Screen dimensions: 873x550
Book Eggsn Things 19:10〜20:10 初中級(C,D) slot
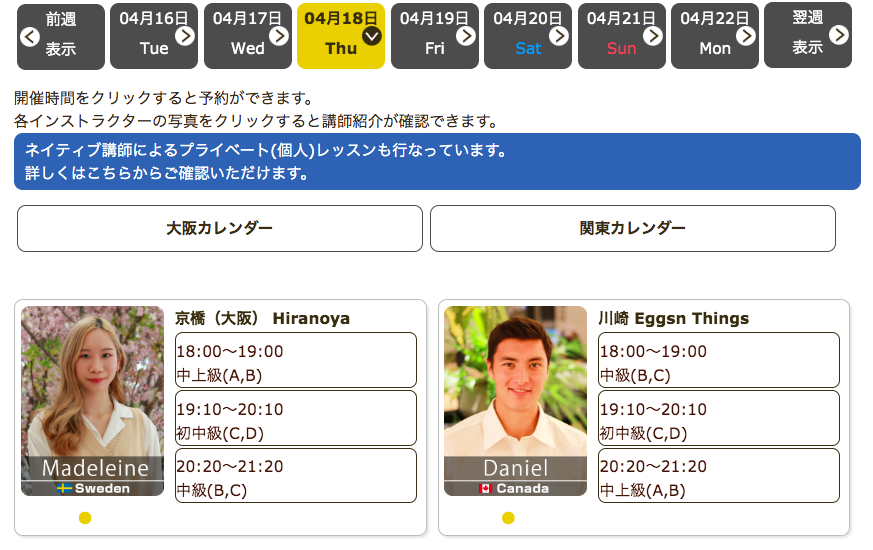click(718, 418)
